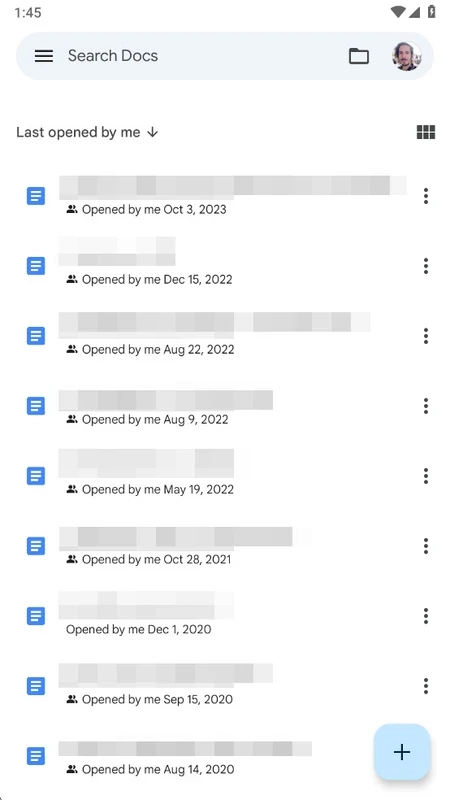Open more options for the Dec 15, 2022 document
450x800 pixels.
tap(426, 266)
